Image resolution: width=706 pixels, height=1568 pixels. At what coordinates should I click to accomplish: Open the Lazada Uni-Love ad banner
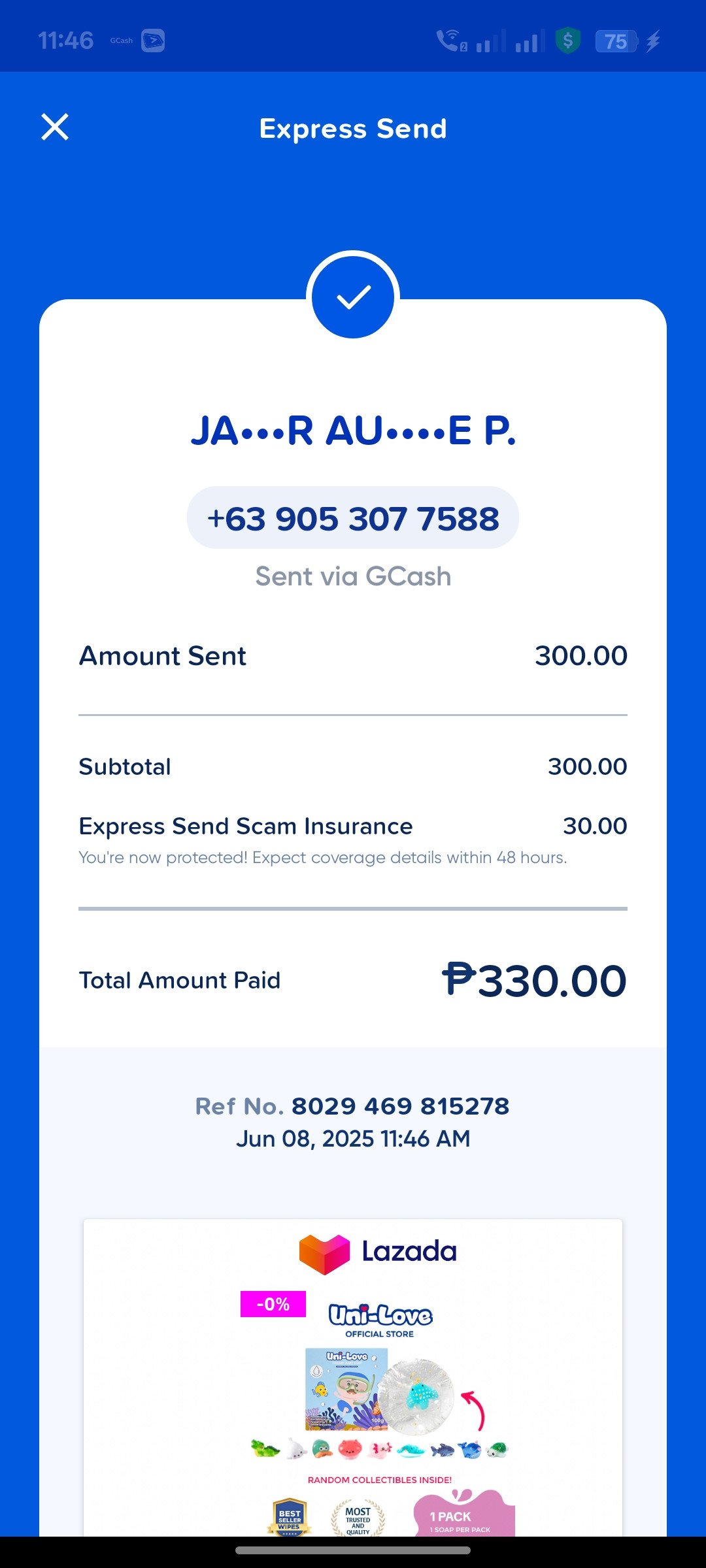pos(353,1377)
